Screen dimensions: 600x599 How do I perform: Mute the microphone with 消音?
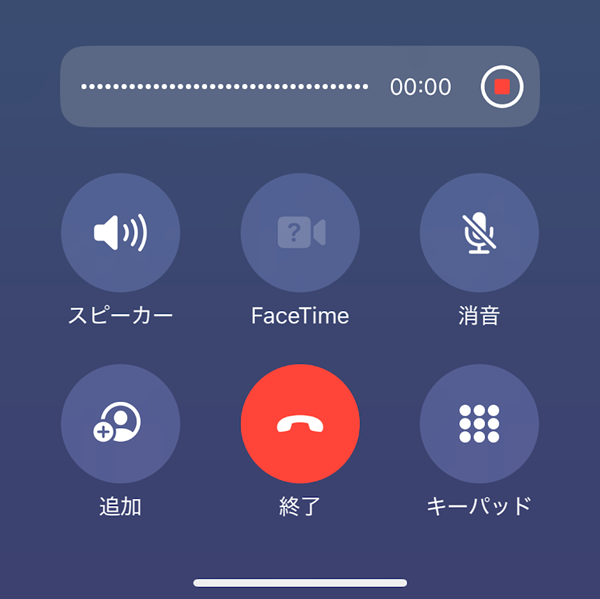pyautogui.click(x=479, y=233)
